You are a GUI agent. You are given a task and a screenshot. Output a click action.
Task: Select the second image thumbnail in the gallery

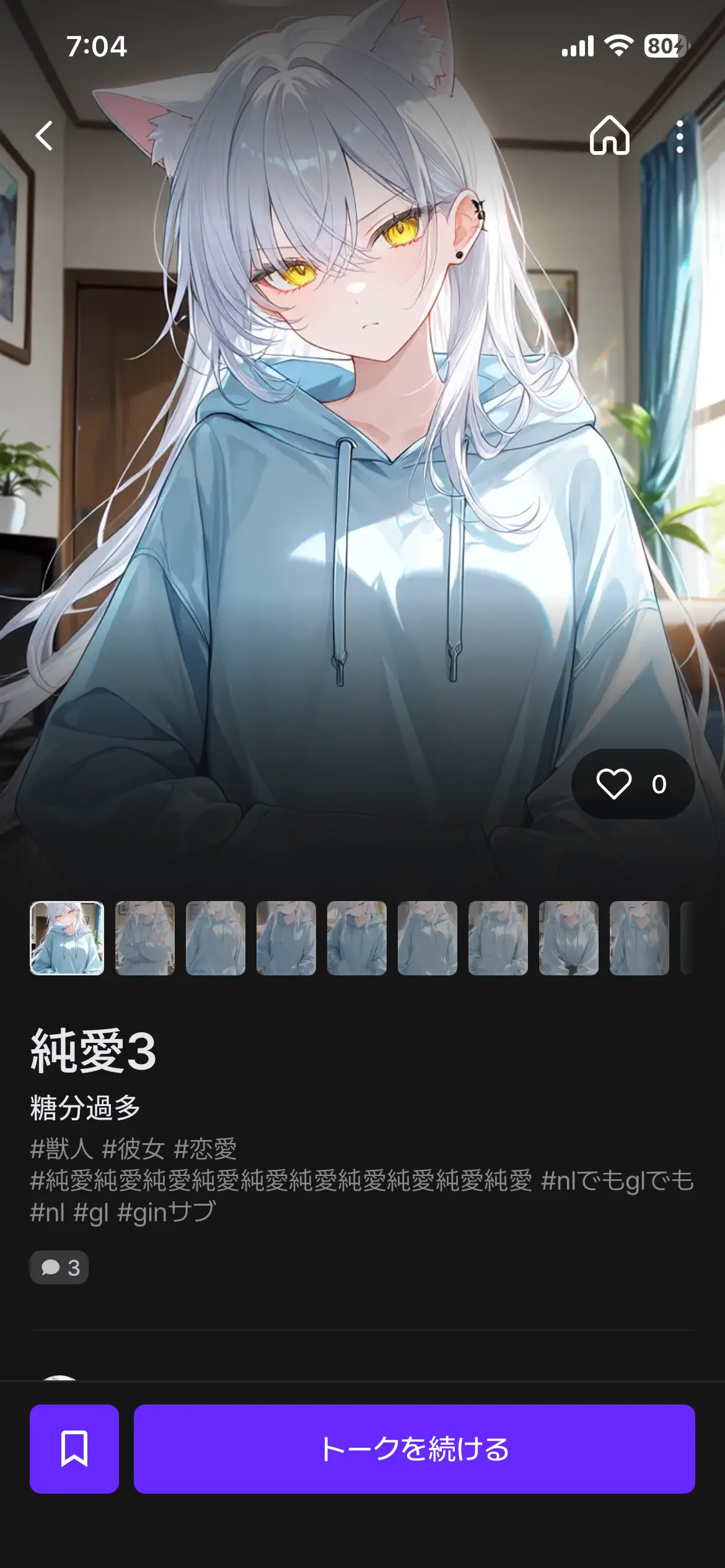click(x=145, y=938)
